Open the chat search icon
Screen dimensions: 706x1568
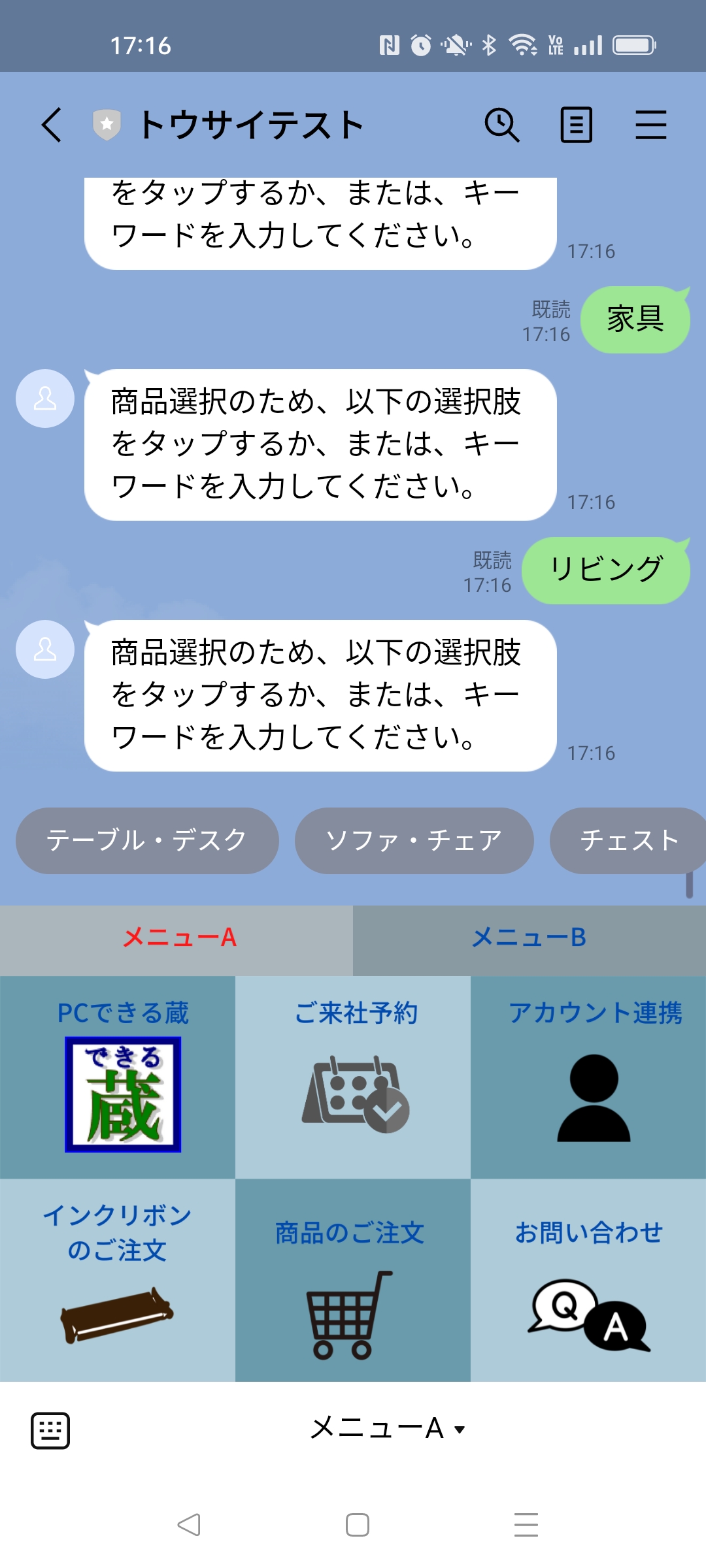[x=502, y=125]
